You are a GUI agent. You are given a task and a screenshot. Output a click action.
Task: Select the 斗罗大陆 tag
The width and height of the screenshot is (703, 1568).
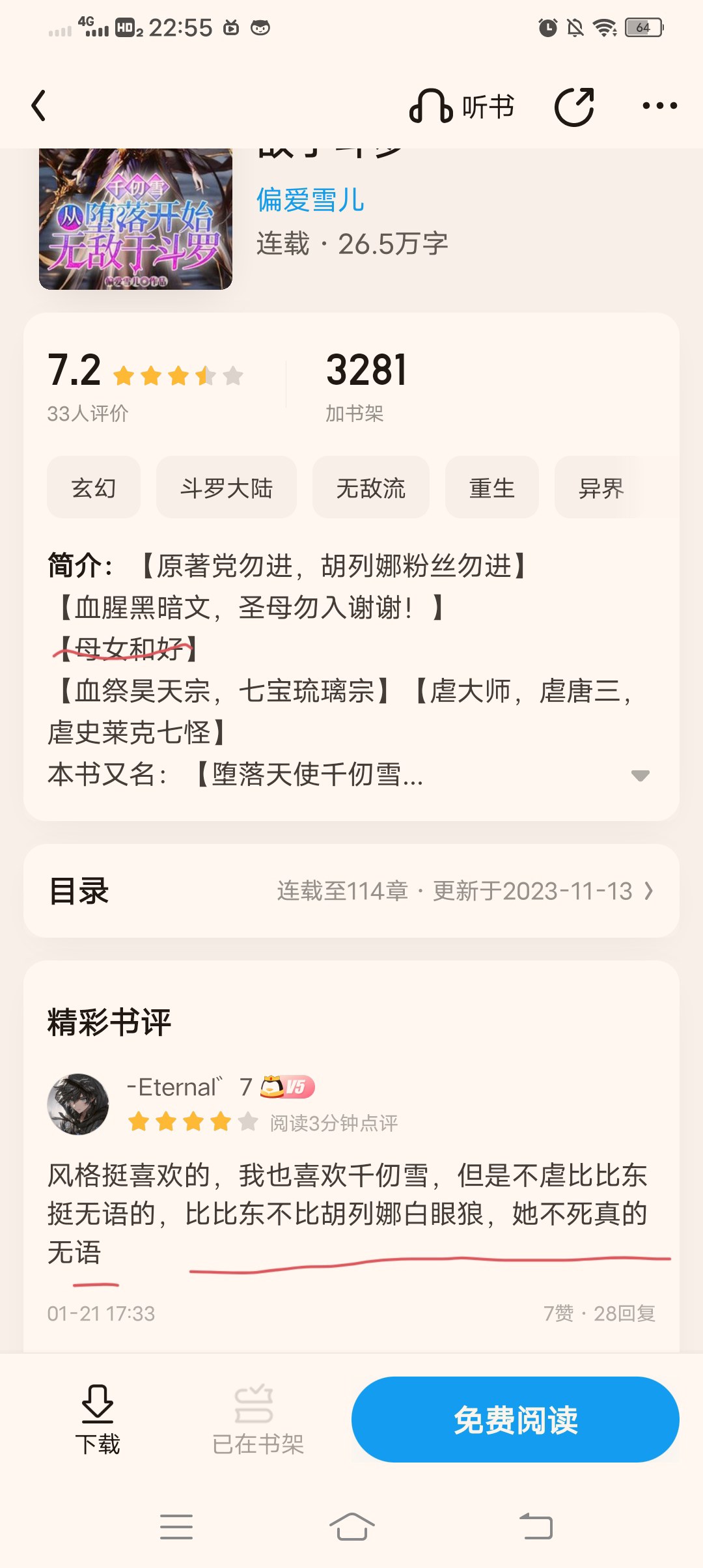pos(227,488)
